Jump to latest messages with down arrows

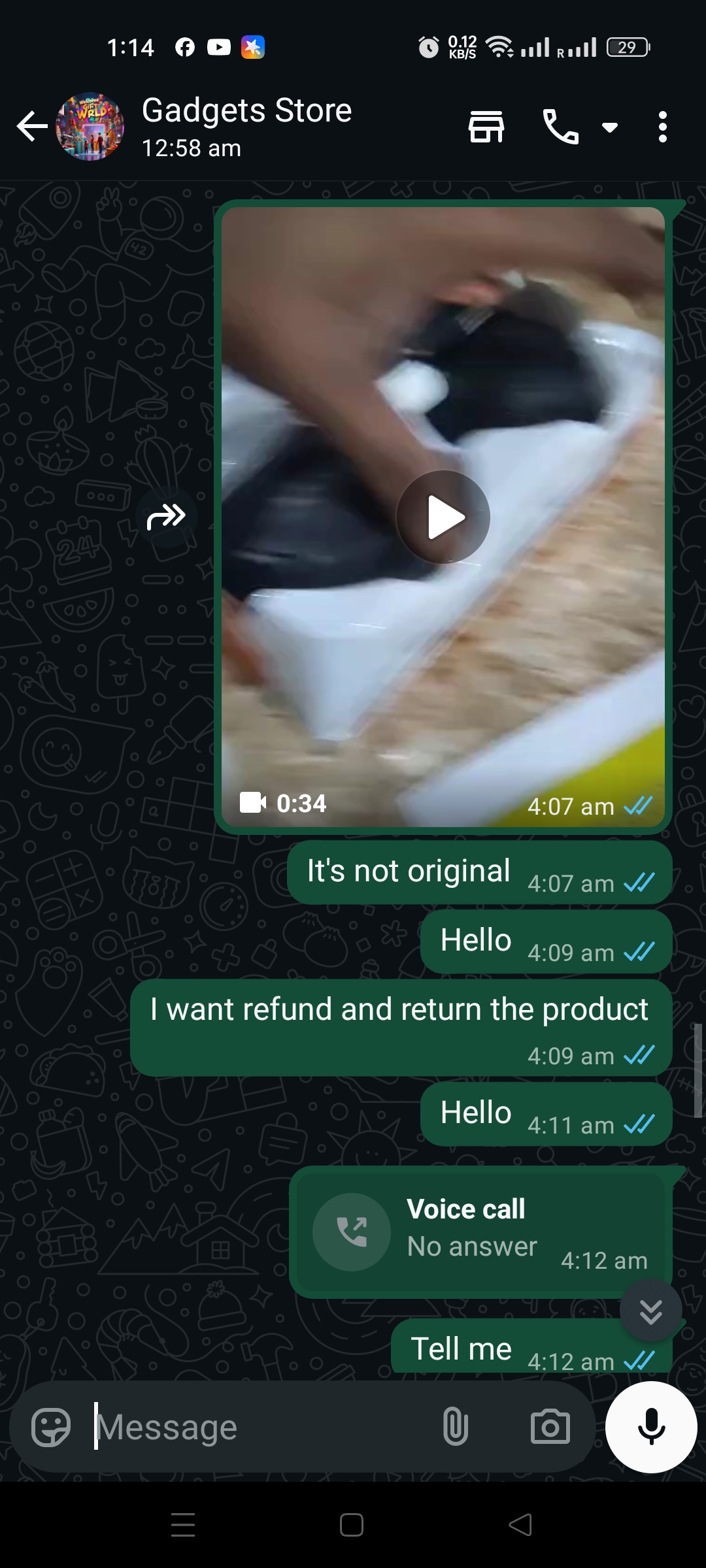(650, 1311)
